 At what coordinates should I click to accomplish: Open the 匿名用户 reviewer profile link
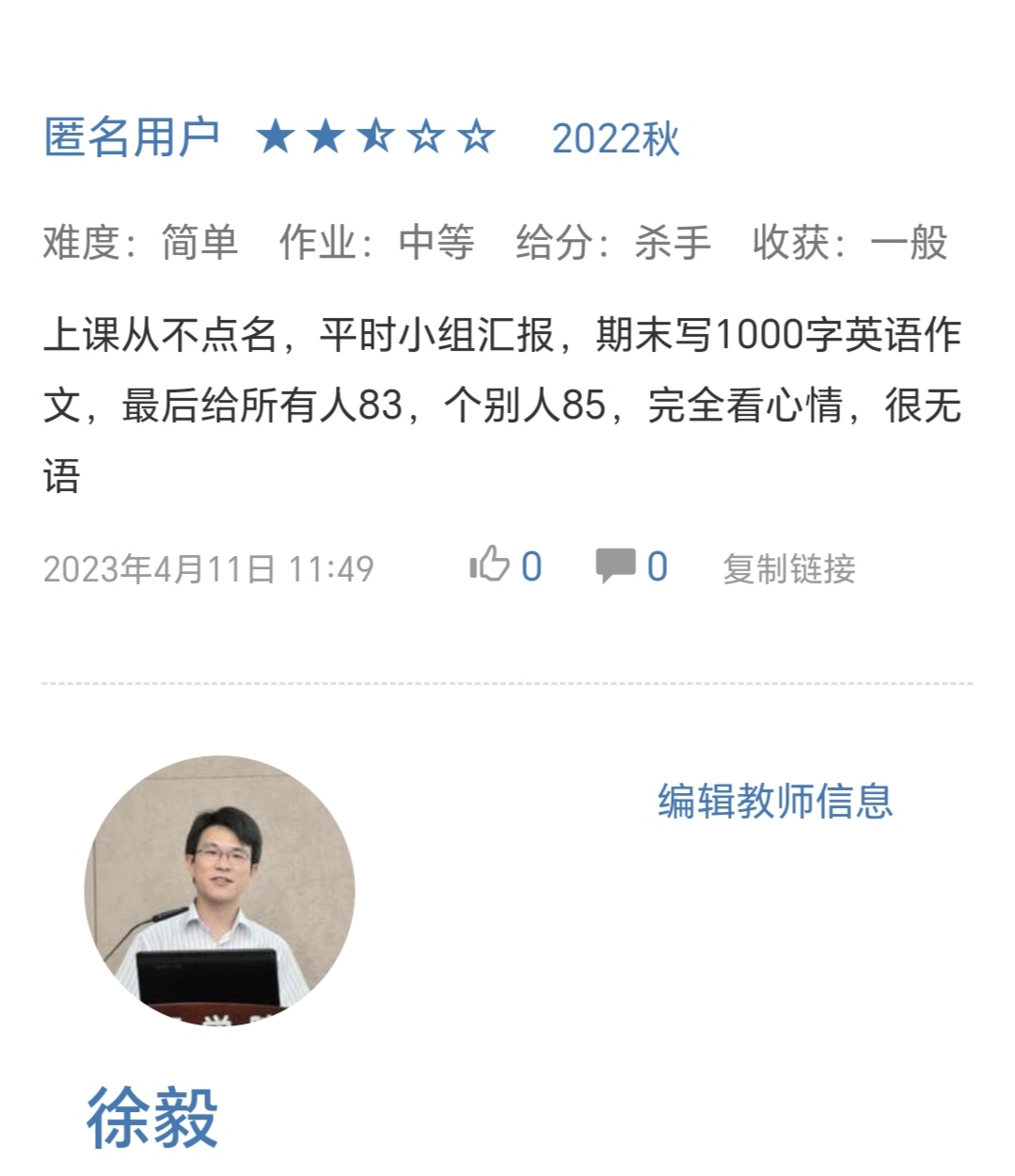(x=132, y=137)
